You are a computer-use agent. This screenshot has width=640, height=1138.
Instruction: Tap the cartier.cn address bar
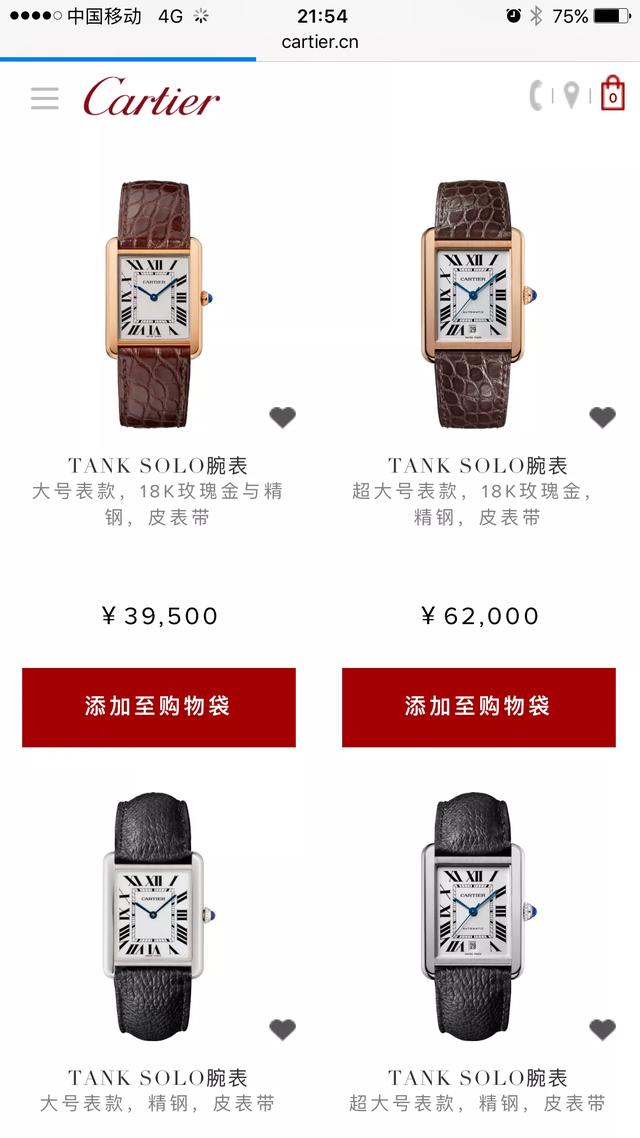click(x=320, y=42)
